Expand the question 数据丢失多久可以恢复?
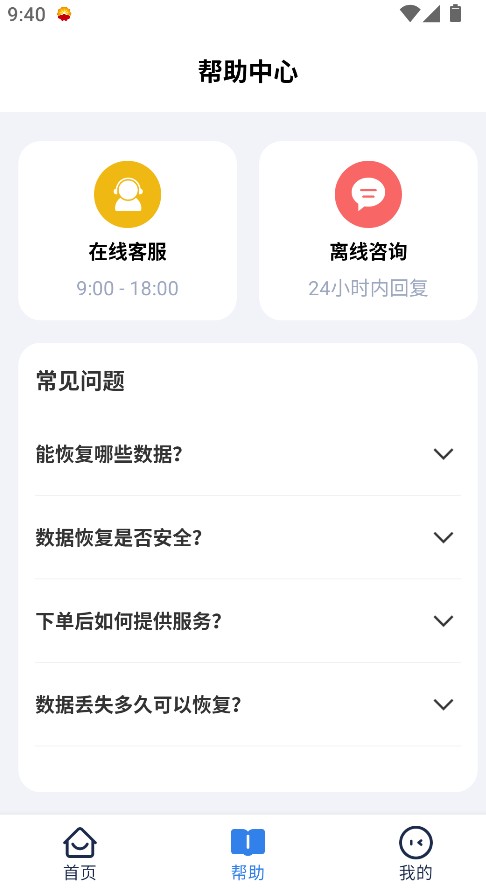486x888 pixels. (x=248, y=705)
